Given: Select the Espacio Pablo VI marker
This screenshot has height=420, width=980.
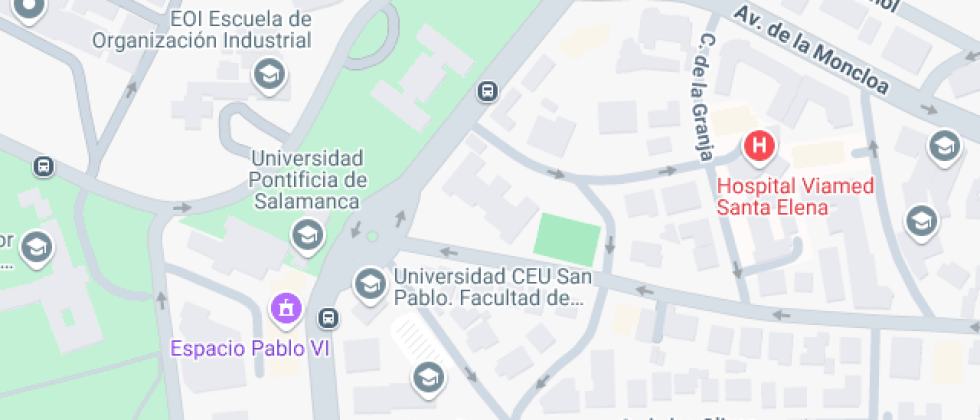Looking at the screenshot, I should (x=287, y=307).
